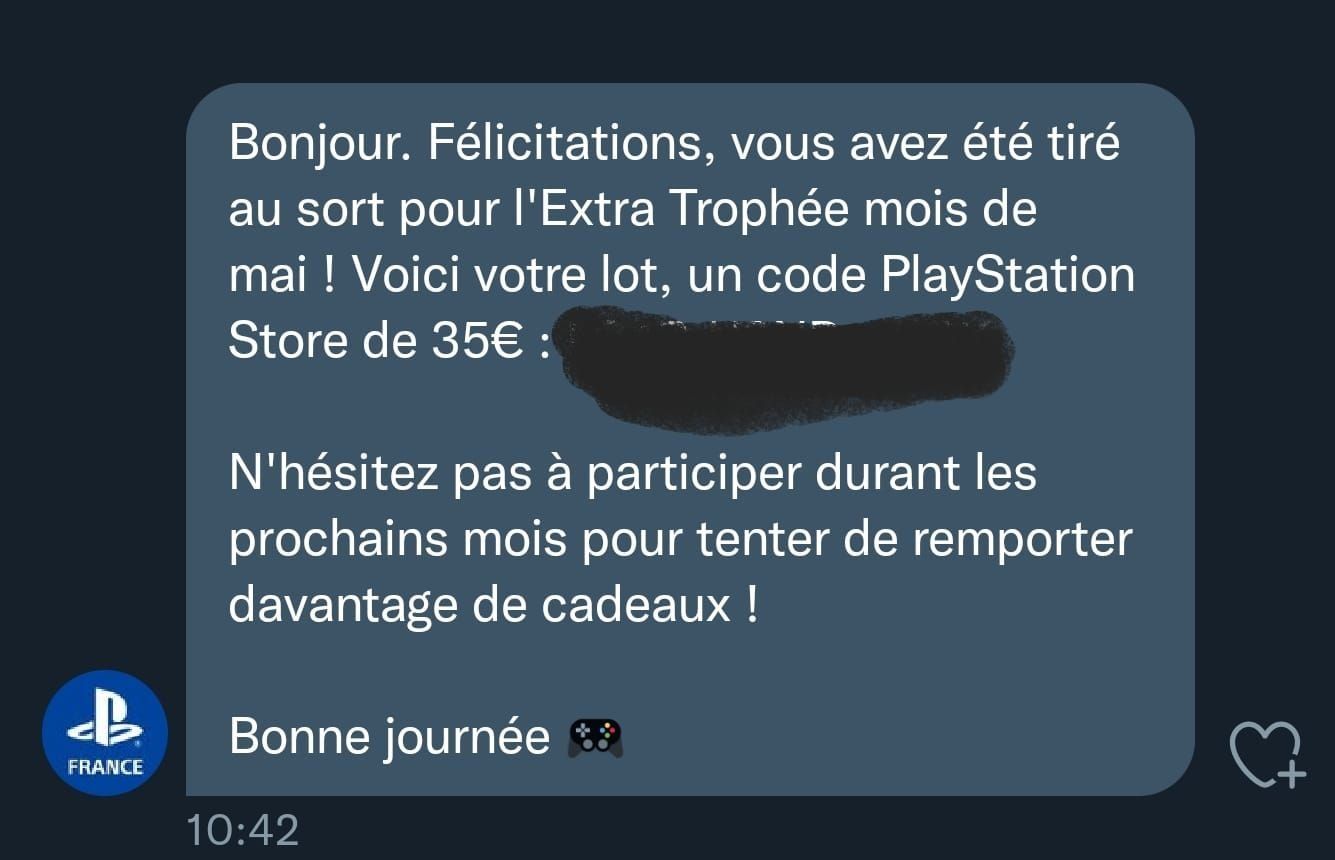Open the PlayStation France profile avatar
Viewport: 1335px width, 860px height.
(105, 733)
